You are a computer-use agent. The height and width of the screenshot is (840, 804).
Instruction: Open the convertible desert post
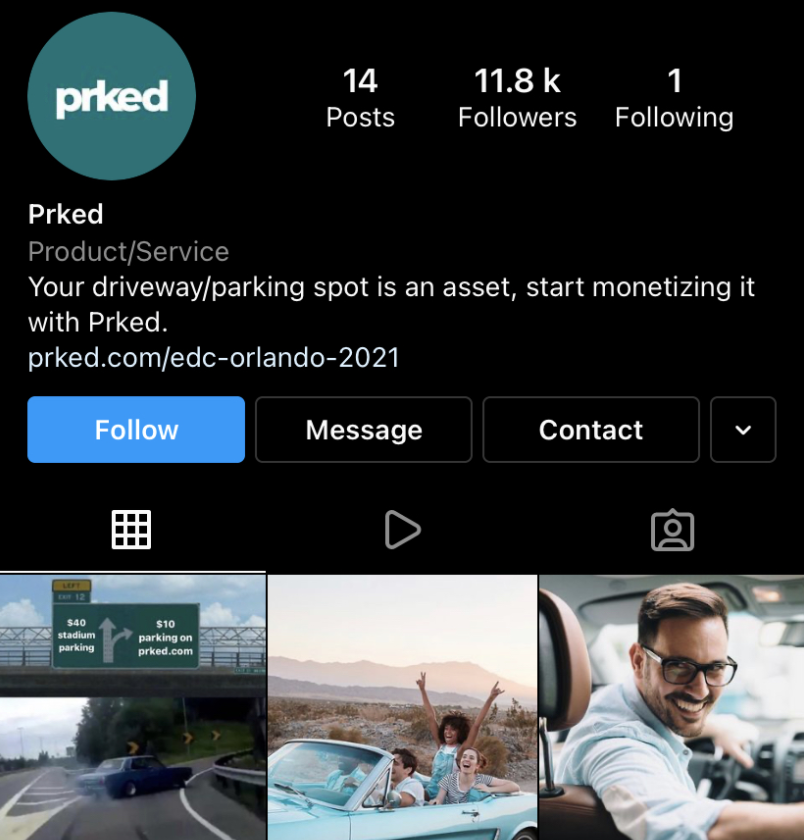pyautogui.click(x=402, y=707)
